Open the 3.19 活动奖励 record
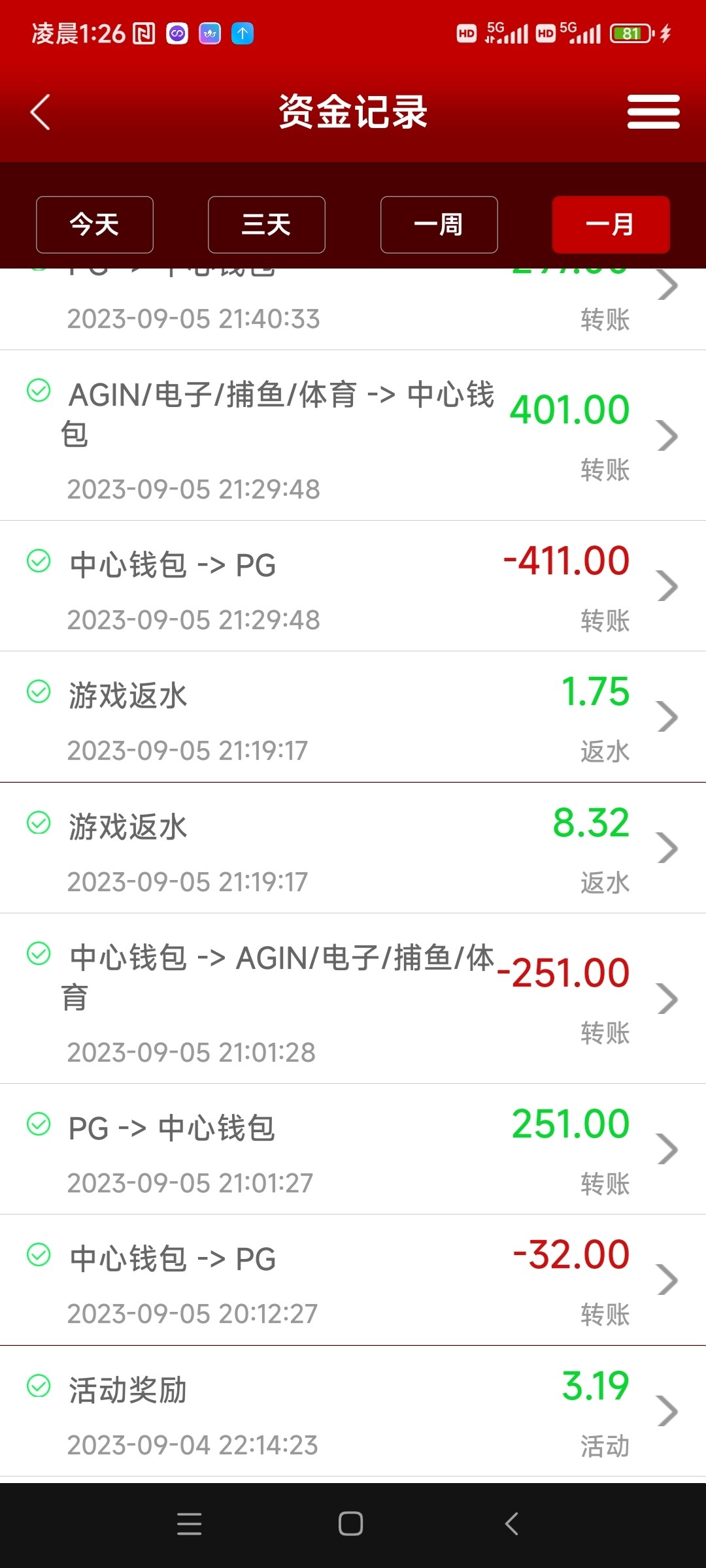The image size is (706, 1568). point(353,1411)
